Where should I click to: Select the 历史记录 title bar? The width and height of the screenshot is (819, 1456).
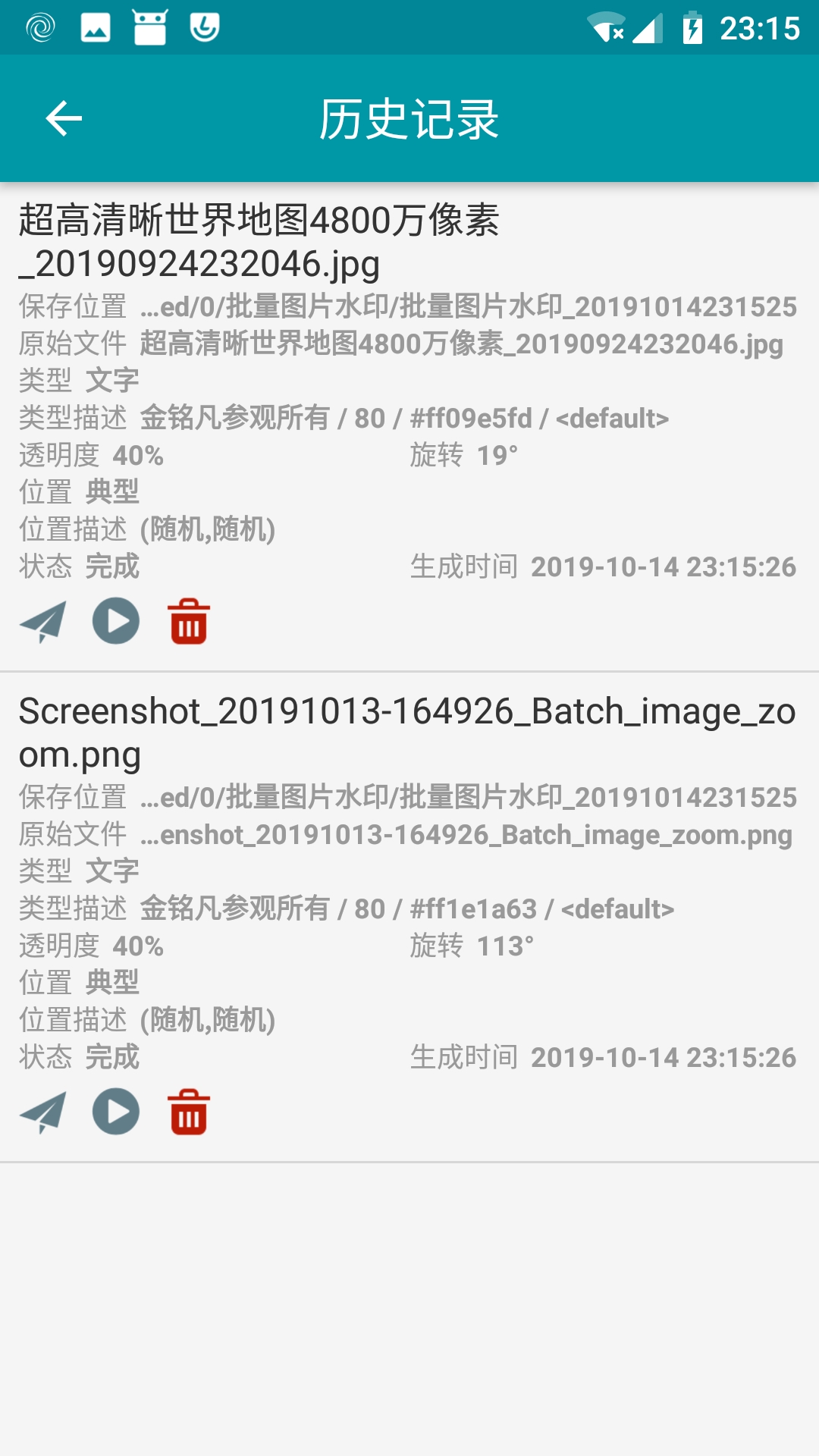[409, 118]
